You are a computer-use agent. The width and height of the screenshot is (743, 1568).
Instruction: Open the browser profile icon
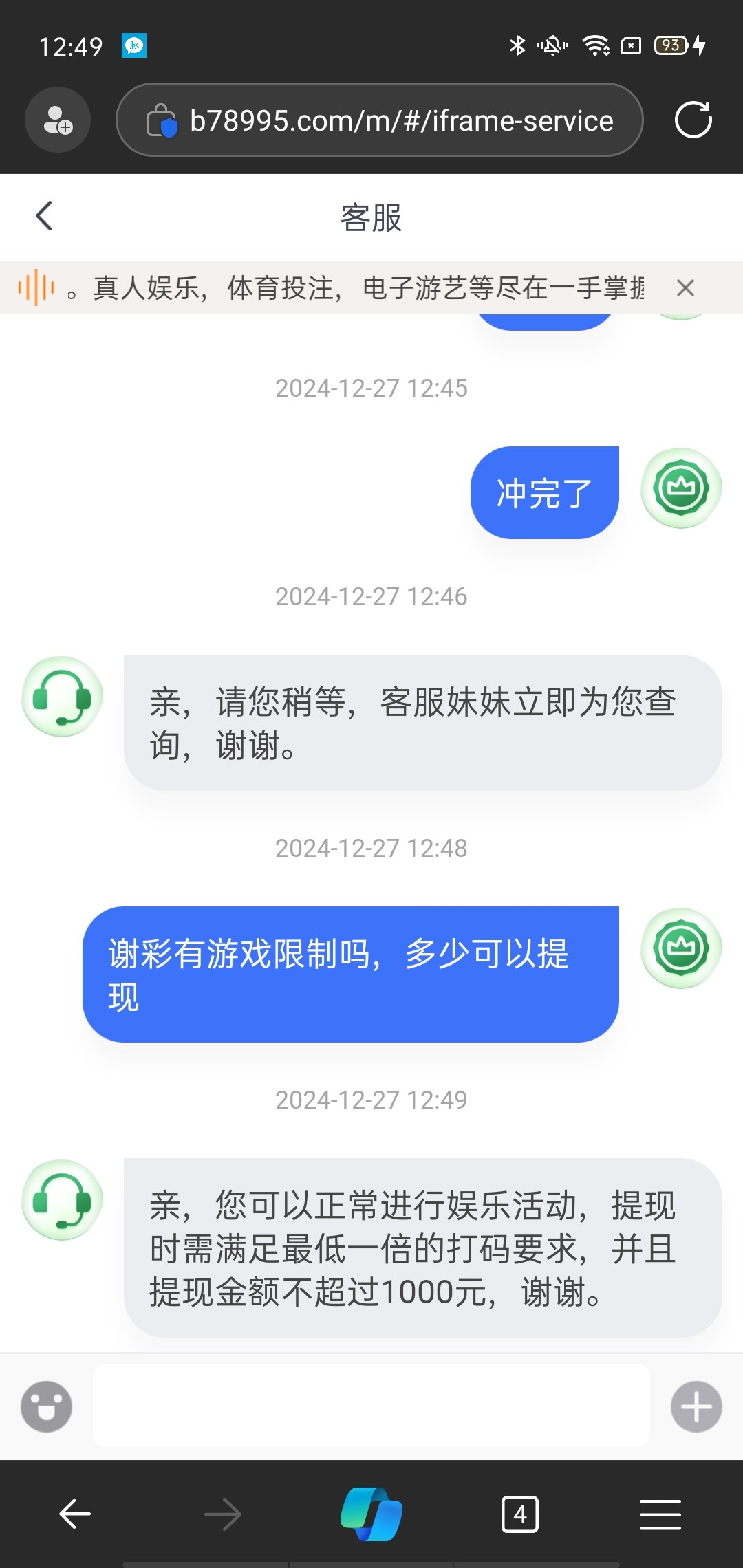coord(58,120)
